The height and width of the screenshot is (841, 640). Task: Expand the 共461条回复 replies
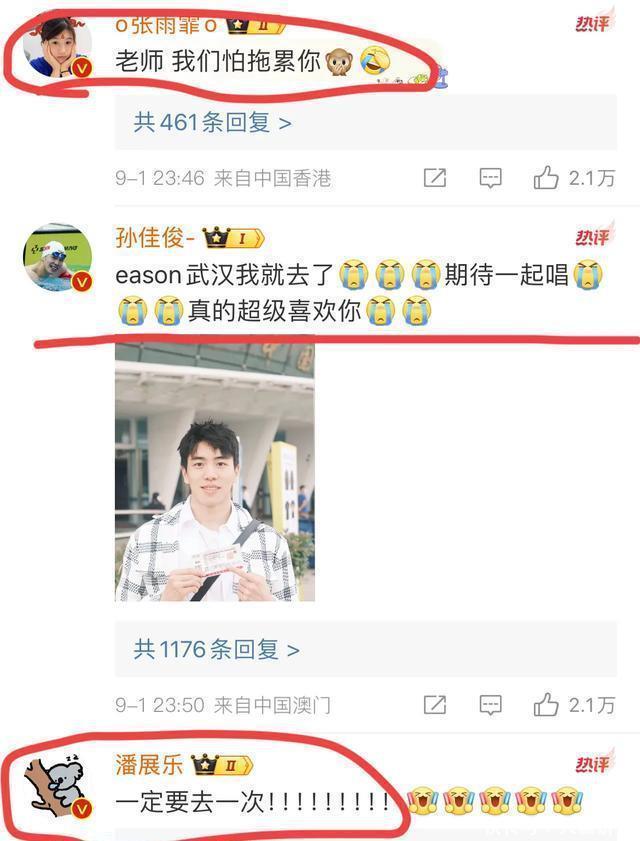click(213, 123)
